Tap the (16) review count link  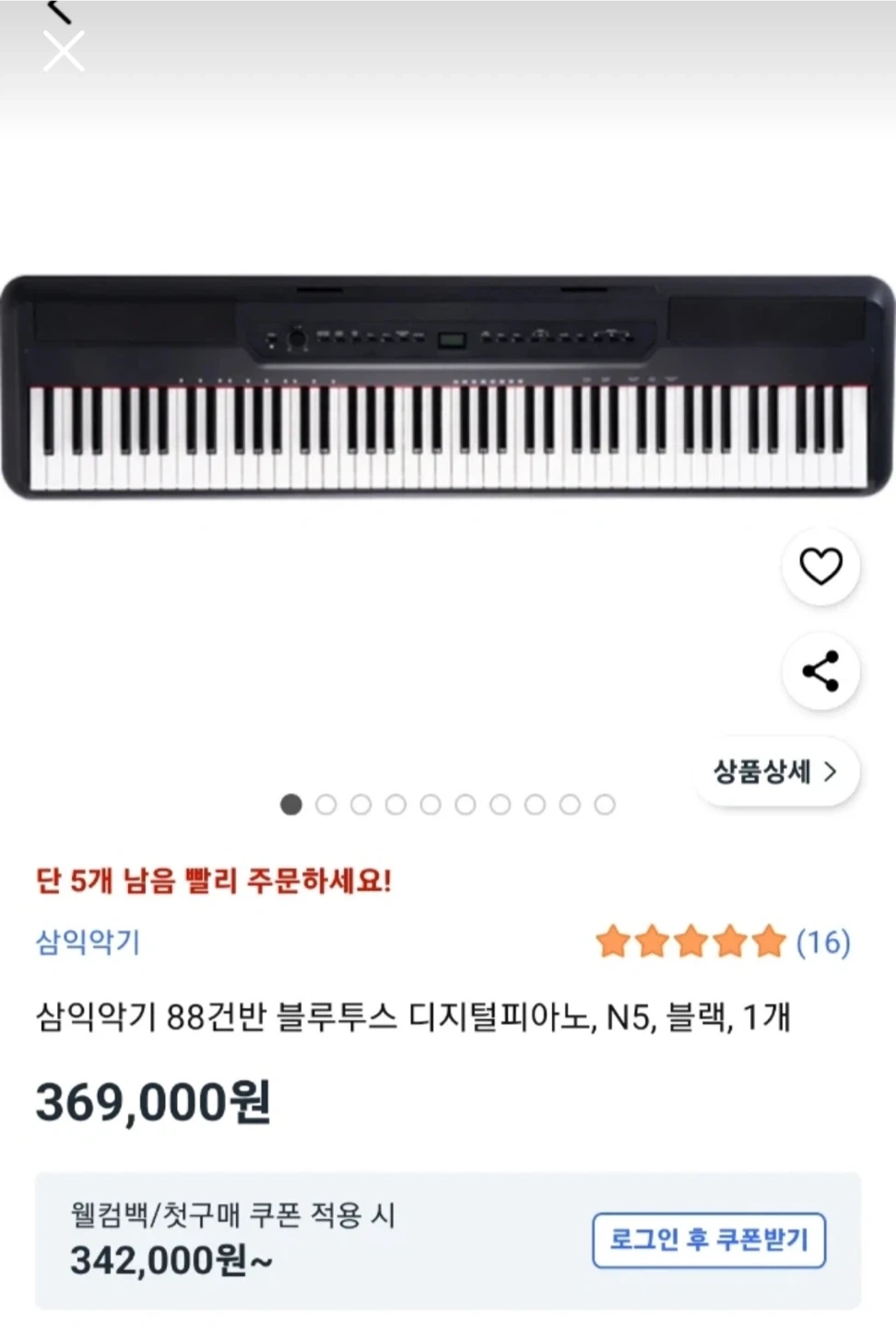[x=820, y=943]
